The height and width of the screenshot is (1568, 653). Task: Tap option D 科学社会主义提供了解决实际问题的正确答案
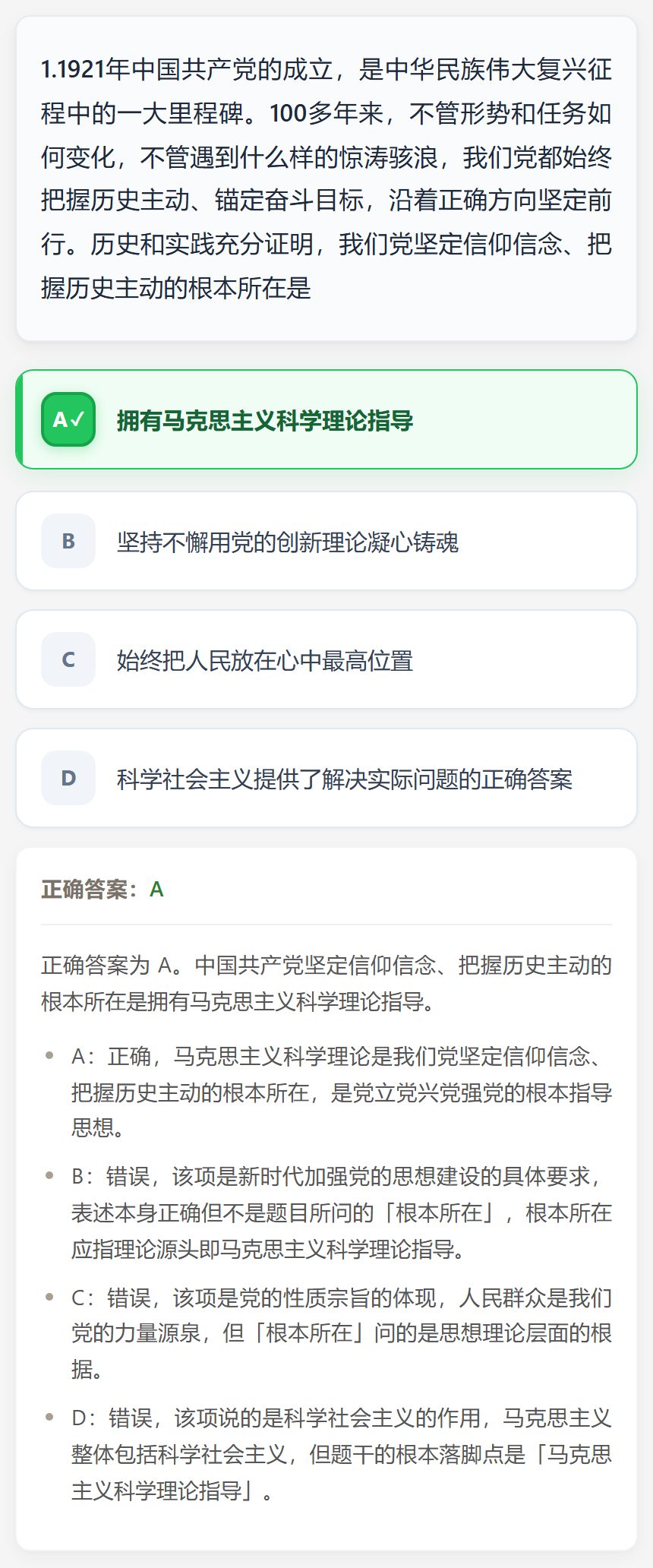coord(326,778)
